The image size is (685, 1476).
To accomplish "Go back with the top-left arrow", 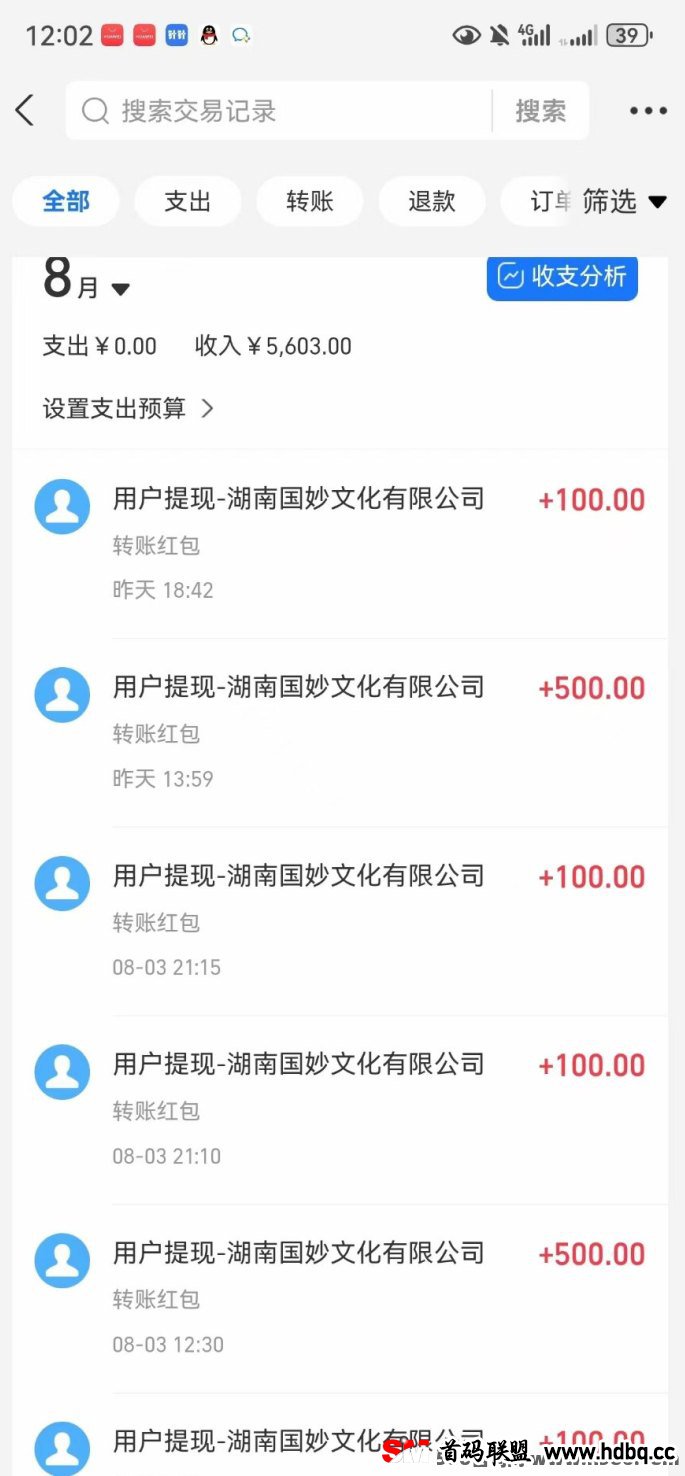I will click(25, 111).
